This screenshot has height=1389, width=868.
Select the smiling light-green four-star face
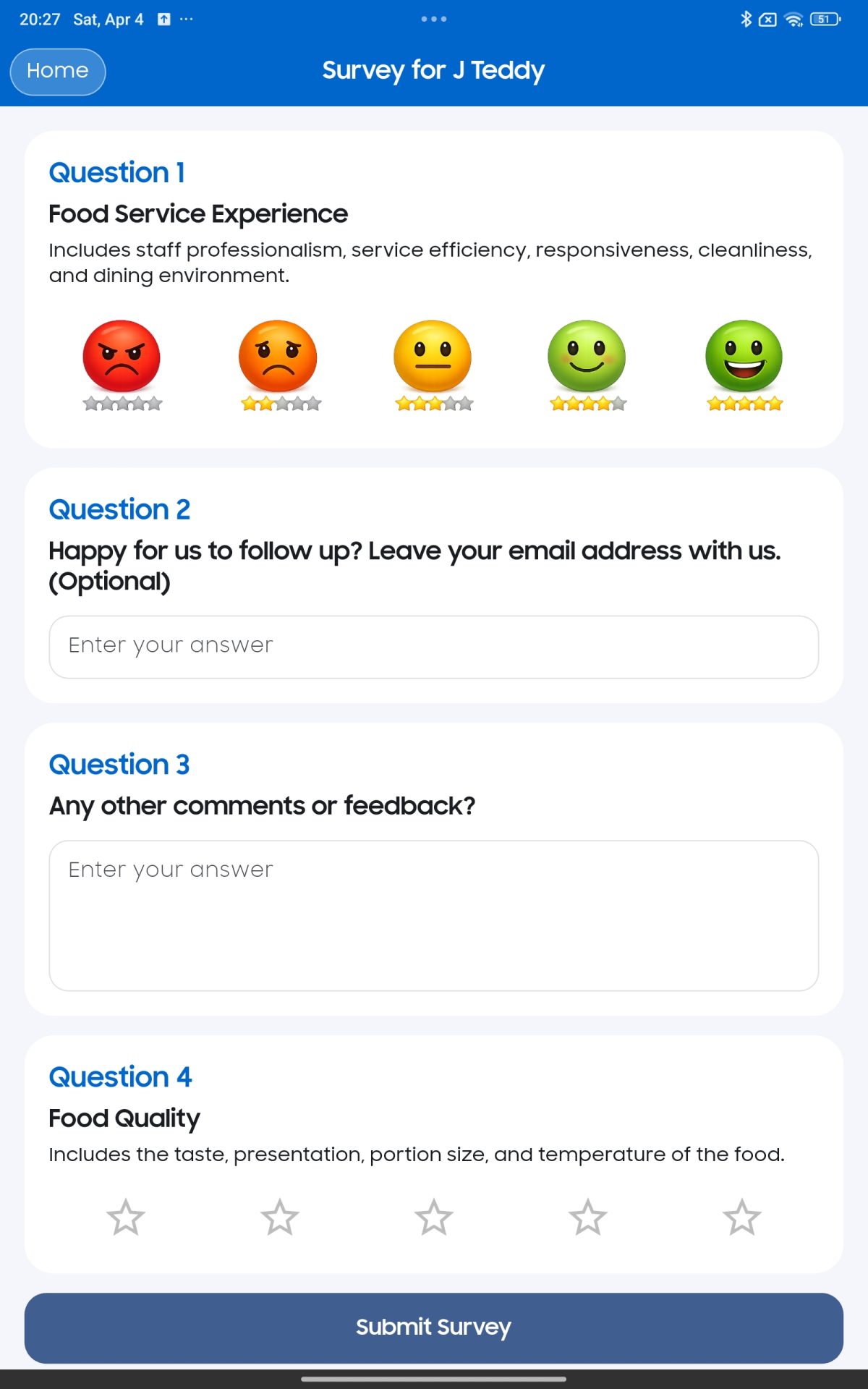point(587,364)
